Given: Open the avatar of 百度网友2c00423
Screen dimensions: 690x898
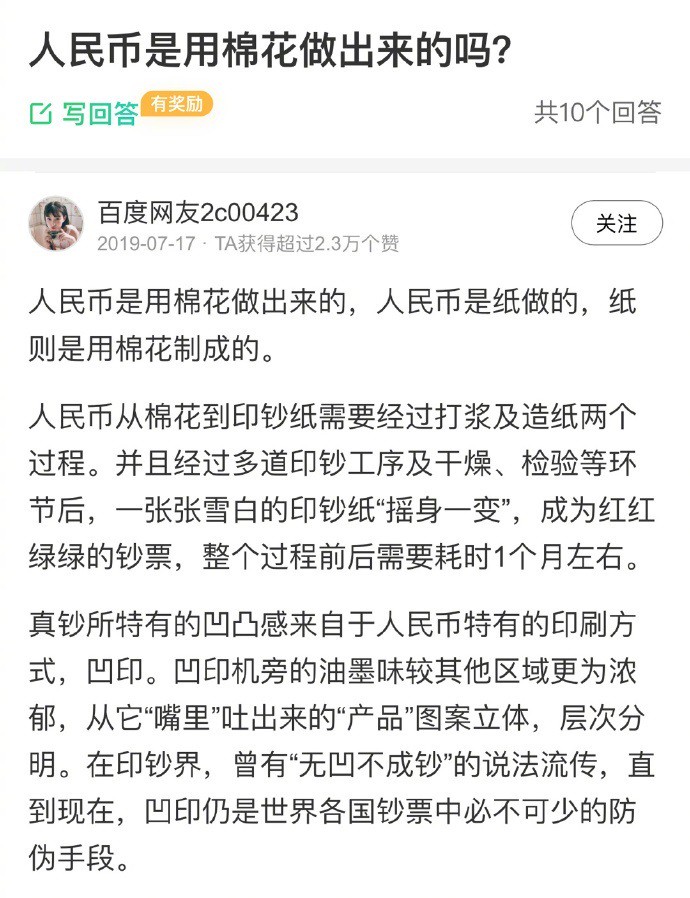Looking at the screenshot, I should tap(56, 223).
